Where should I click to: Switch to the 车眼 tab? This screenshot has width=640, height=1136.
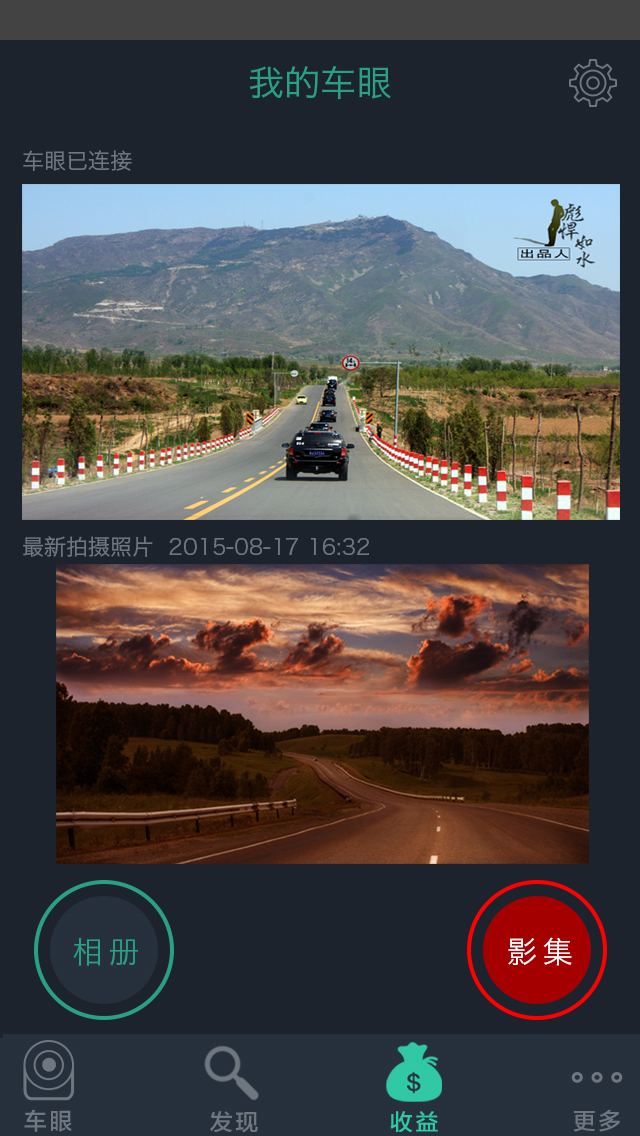[x=48, y=1086]
